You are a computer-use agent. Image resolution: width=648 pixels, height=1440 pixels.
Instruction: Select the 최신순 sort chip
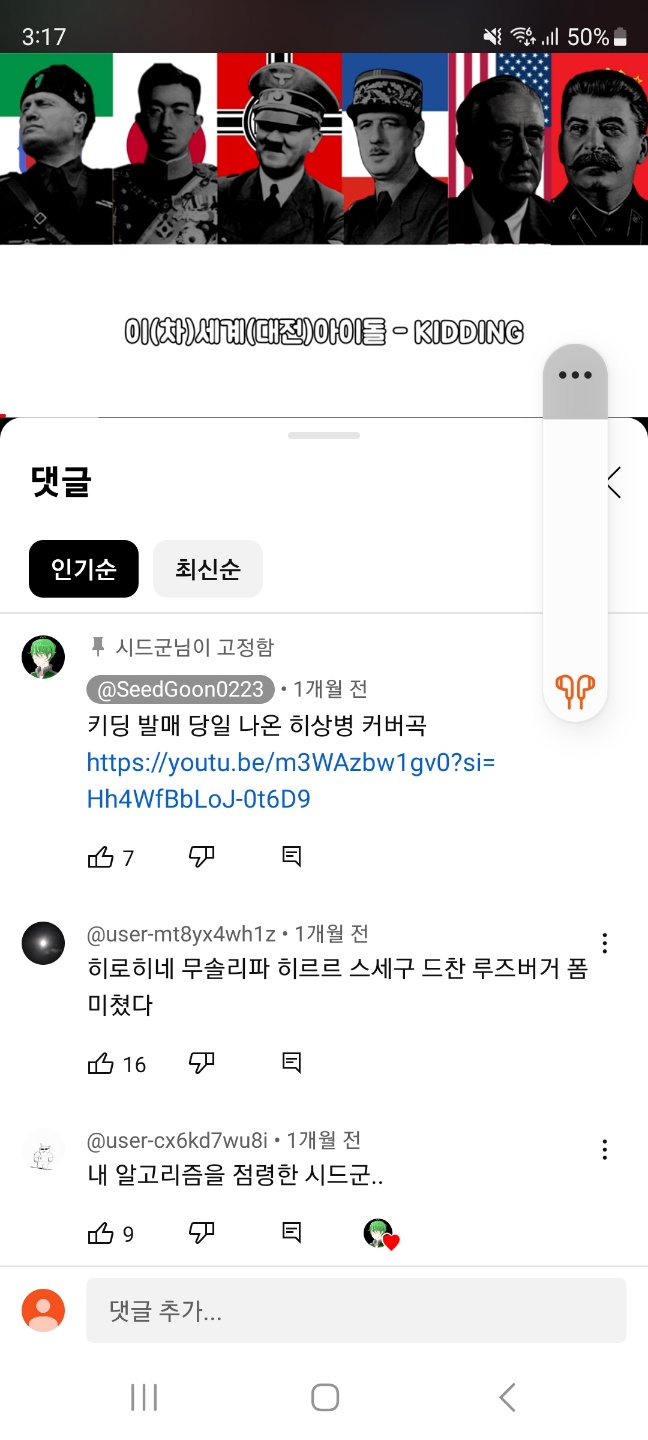pyautogui.click(x=208, y=569)
